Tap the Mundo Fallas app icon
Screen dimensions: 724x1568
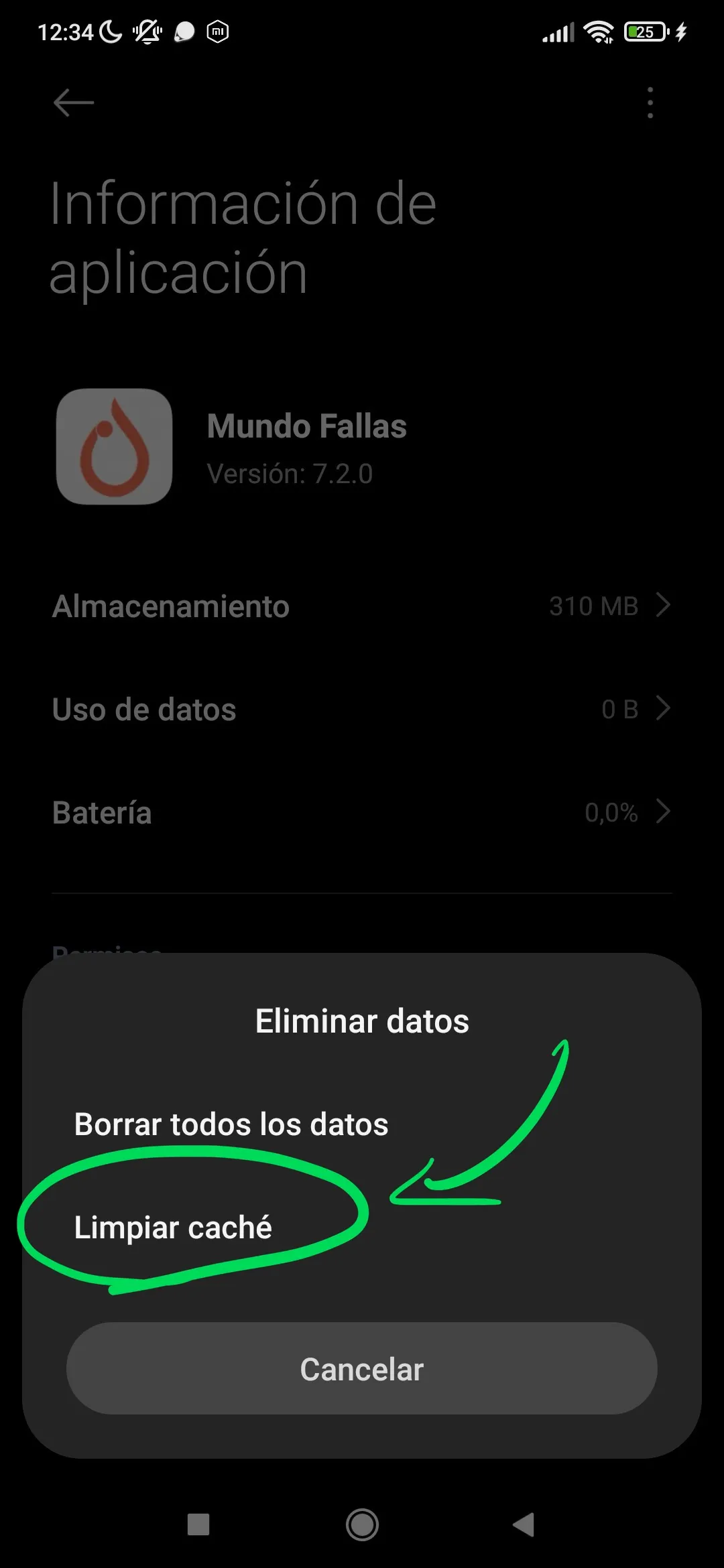click(114, 448)
